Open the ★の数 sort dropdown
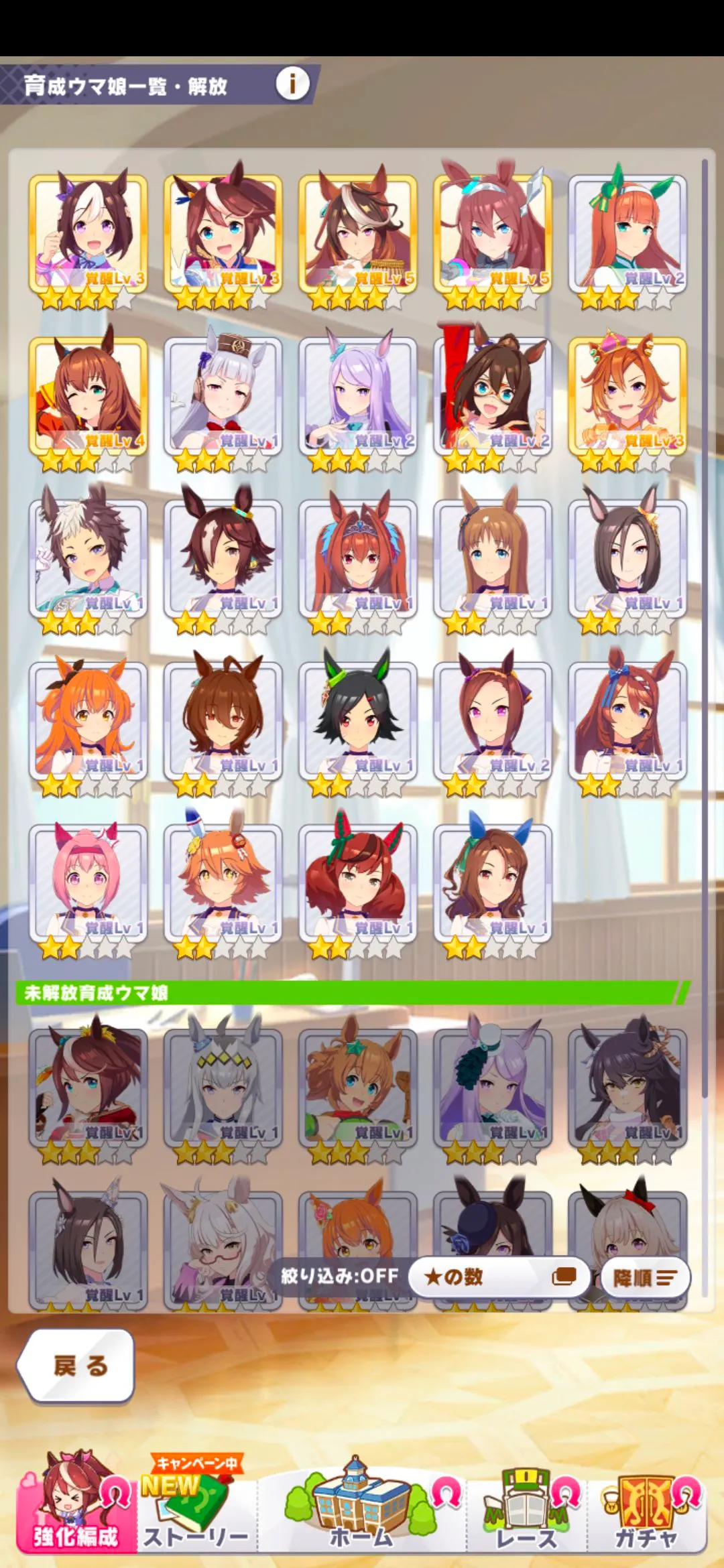 [x=499, y=1277]
